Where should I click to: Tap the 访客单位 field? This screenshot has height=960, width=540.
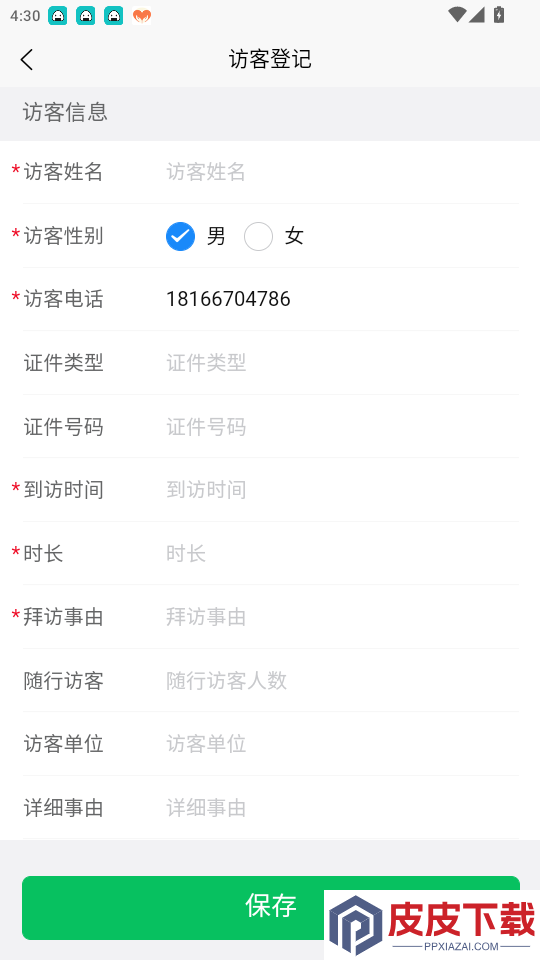(342, 744)
